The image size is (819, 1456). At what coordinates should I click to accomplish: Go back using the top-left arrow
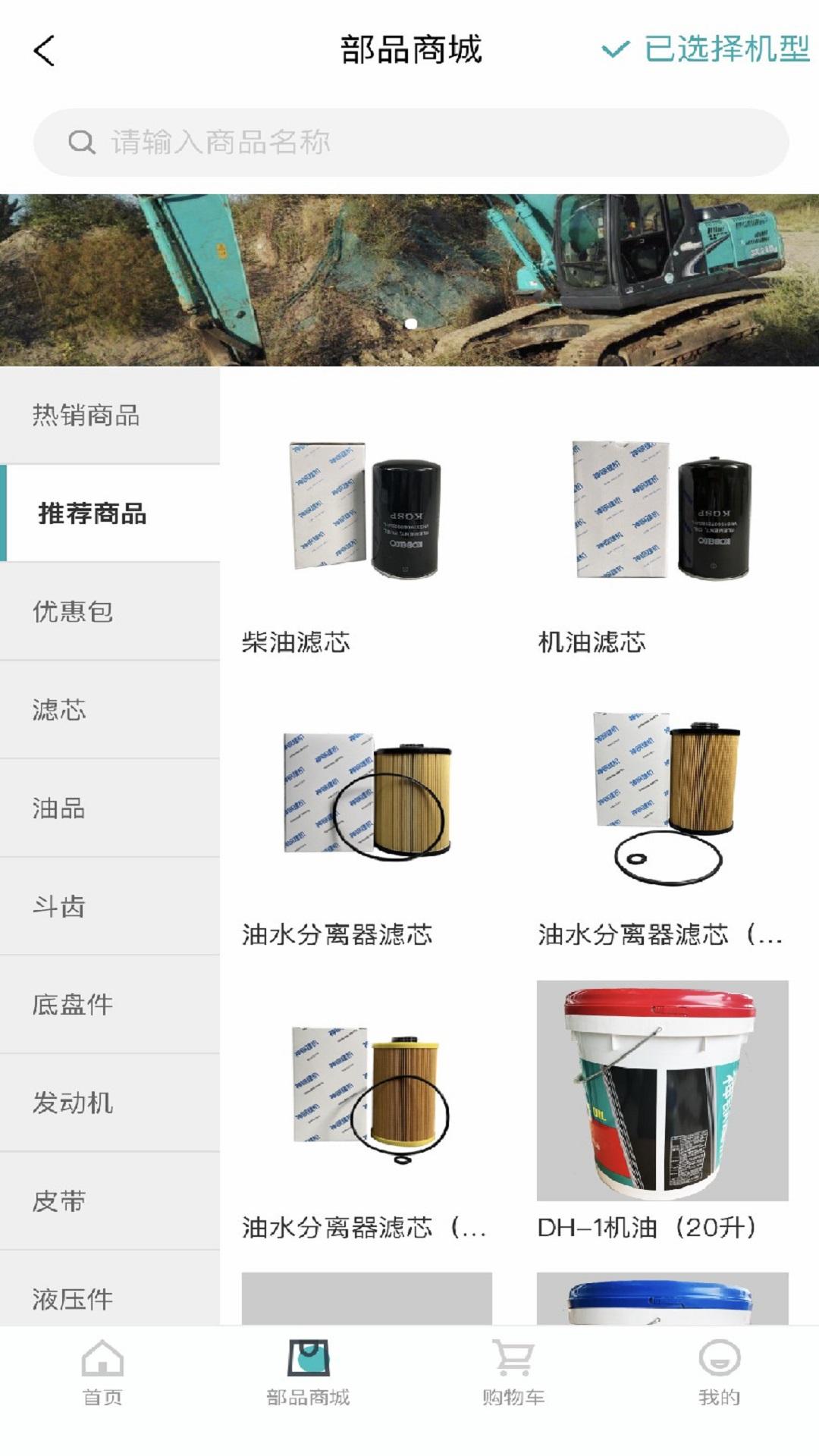pyautogui.click(x=44, y=51)
